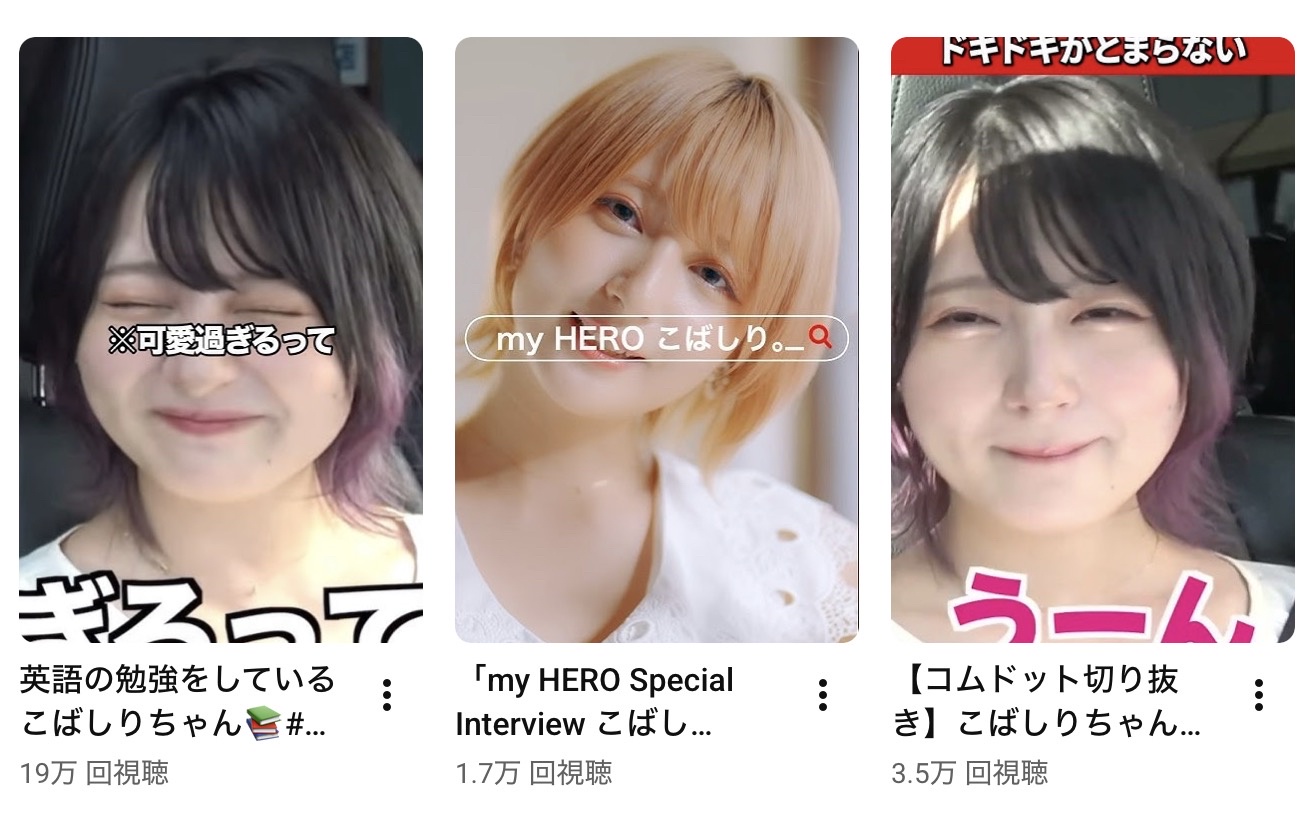
Task: Open overflow menu for 英語の勉強をしている video
Action: pos(386,695)
